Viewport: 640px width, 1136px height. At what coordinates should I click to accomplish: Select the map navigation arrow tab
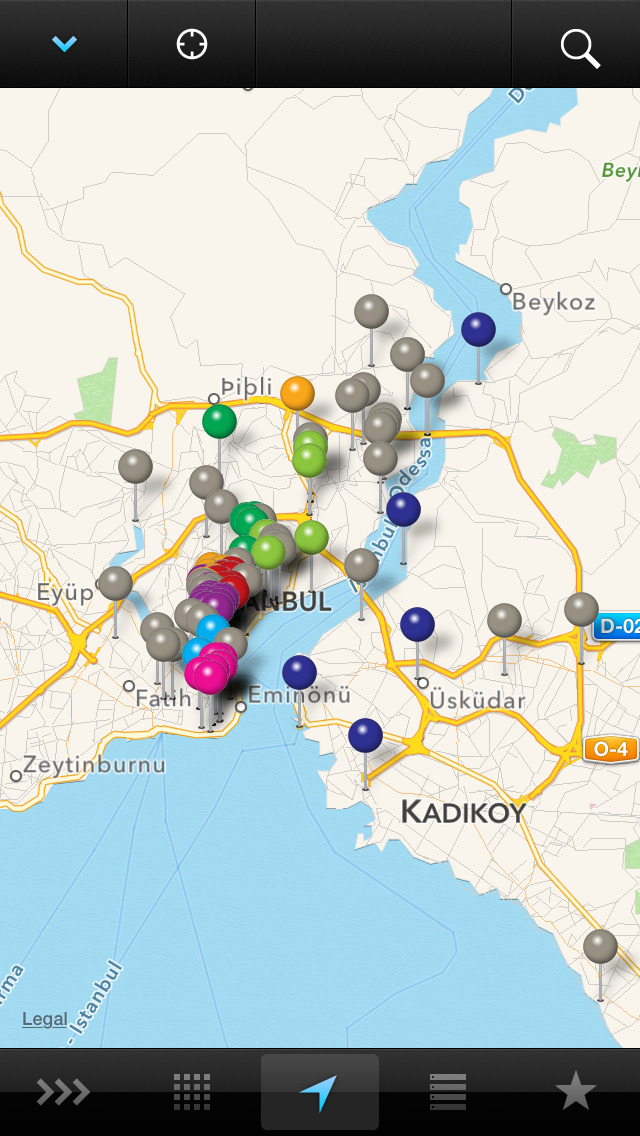(x=319, y=1093)
